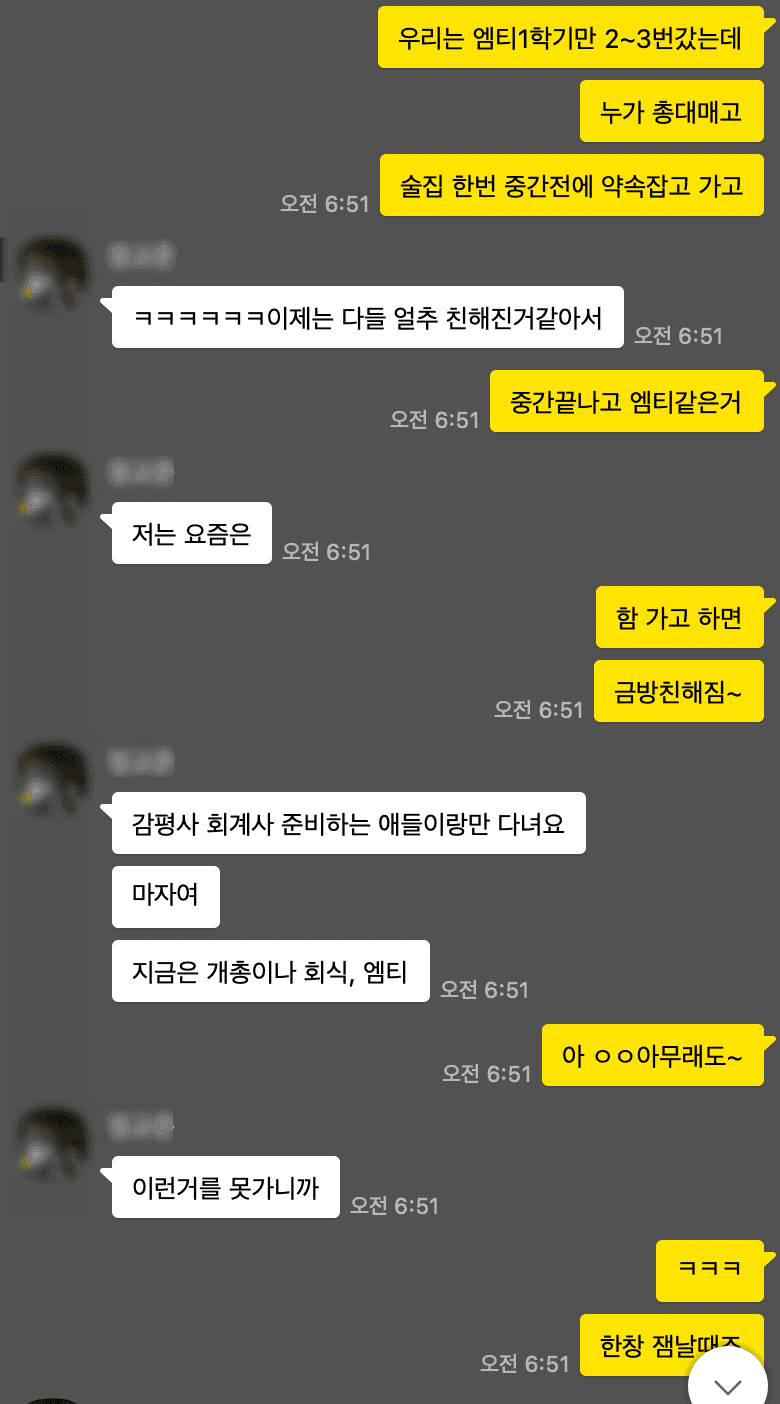The height and width of the screenshot is (1404, 780).
Task: Open sender profile picture beside '저는 요즘은' message
Action: [x=52, y=488]
